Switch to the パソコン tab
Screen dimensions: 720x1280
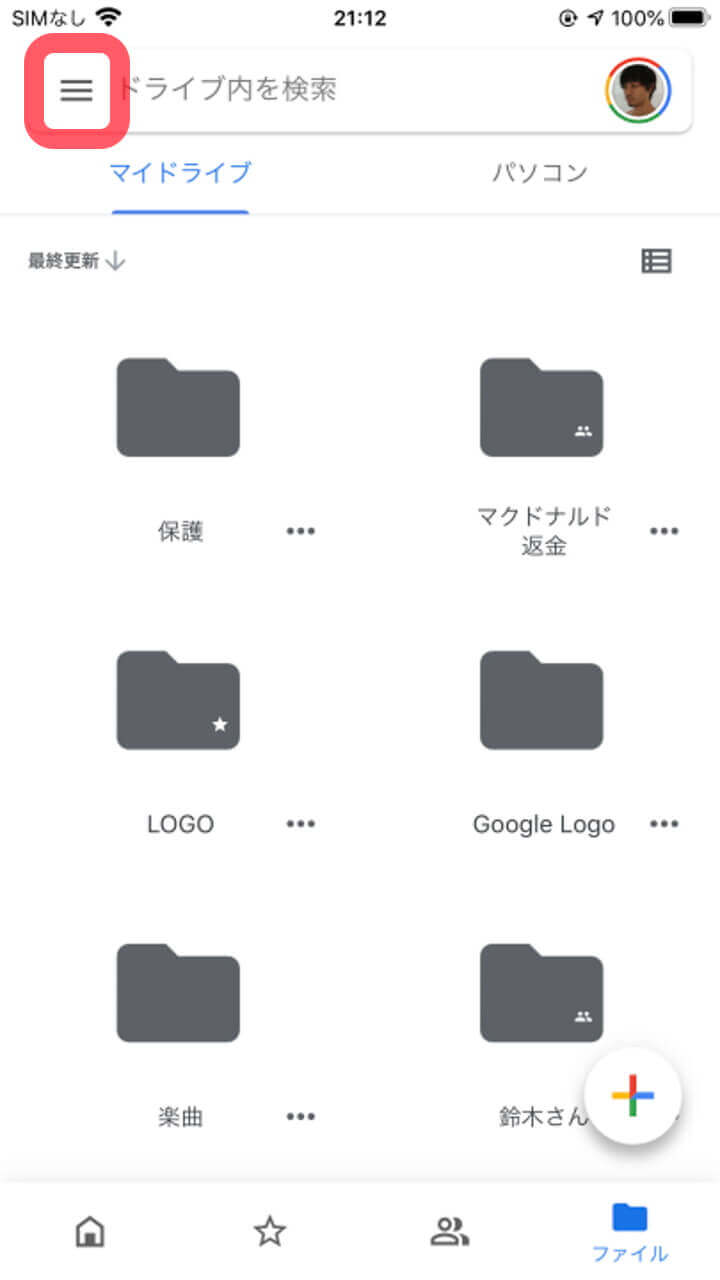pyautogui.click(x=539, y=172)
